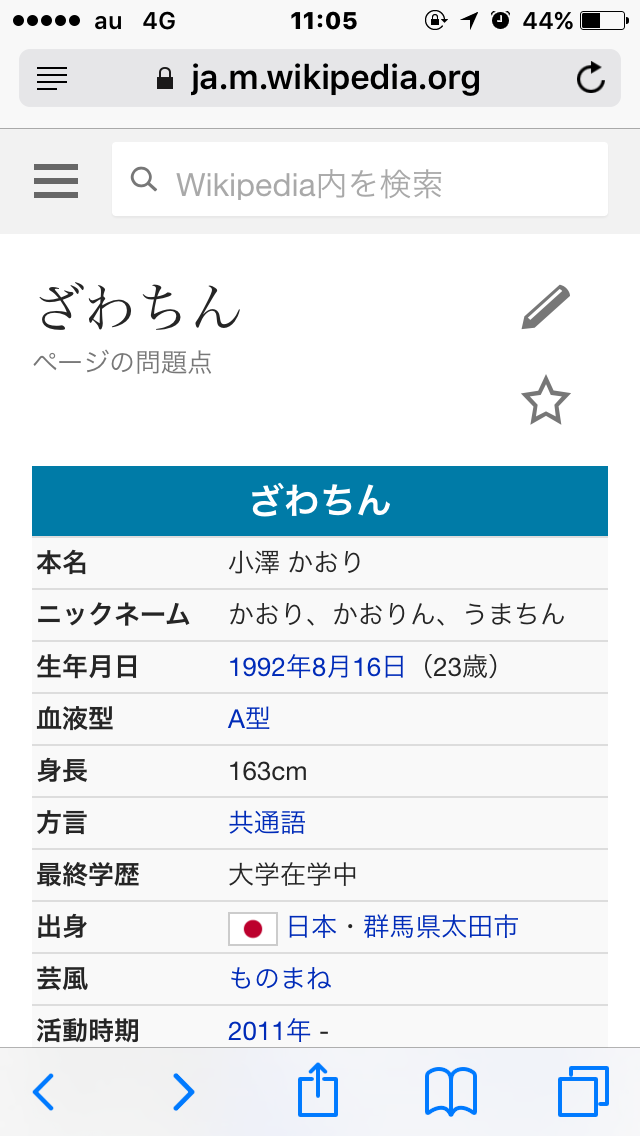Open the ものまね link
640x1136 pixels.
[x=280, y=979]
